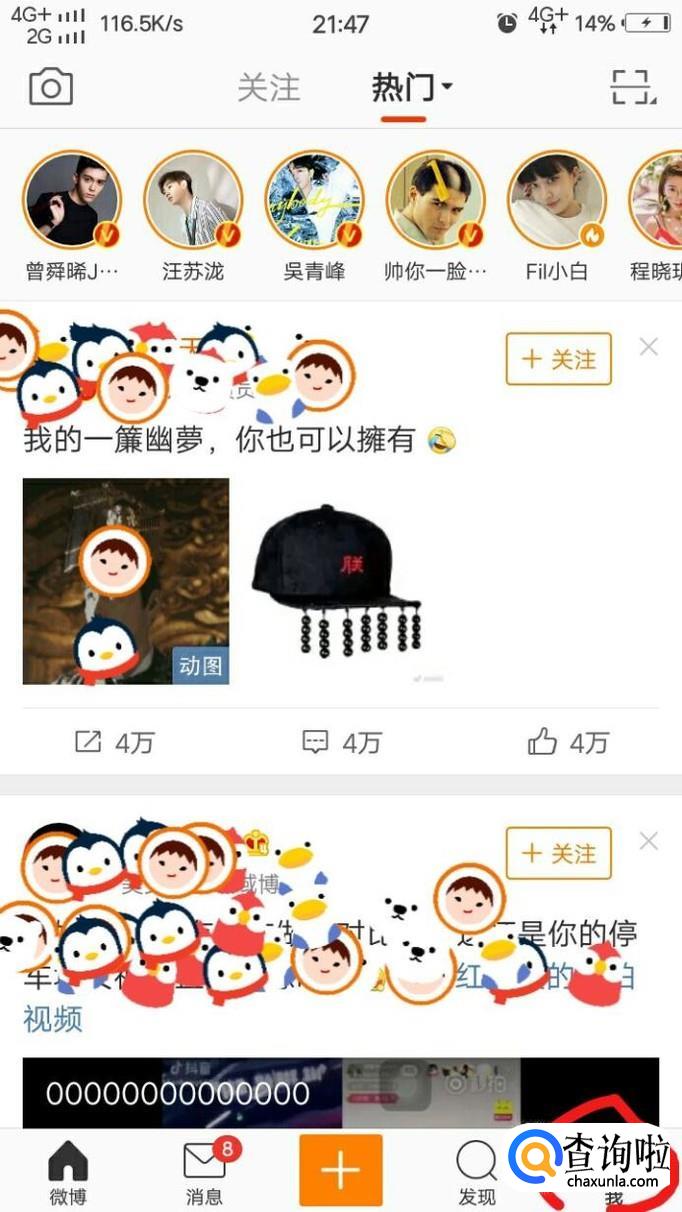
Task: Open Fil小白's story avatar
Action: pyautogui.click(x=556, y=201)
